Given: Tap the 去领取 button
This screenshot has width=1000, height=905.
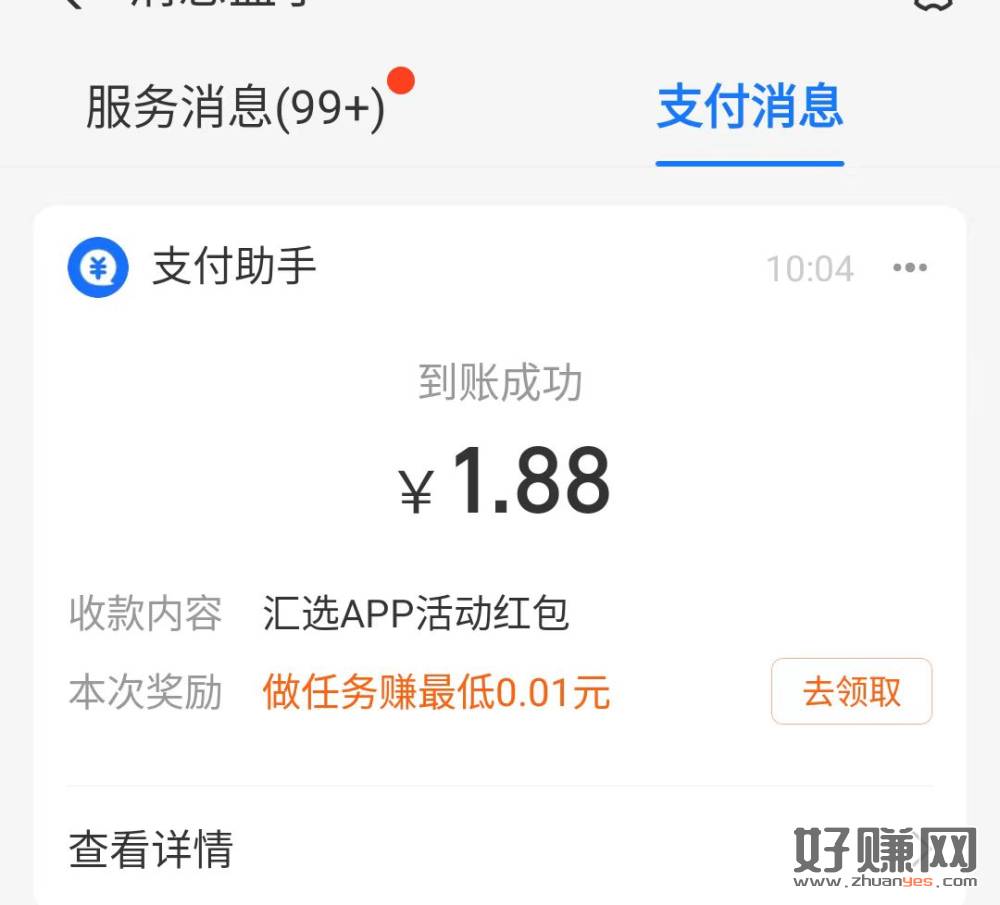Looking at the screenshot, I should pyautogui.click(x=851, y=691).
